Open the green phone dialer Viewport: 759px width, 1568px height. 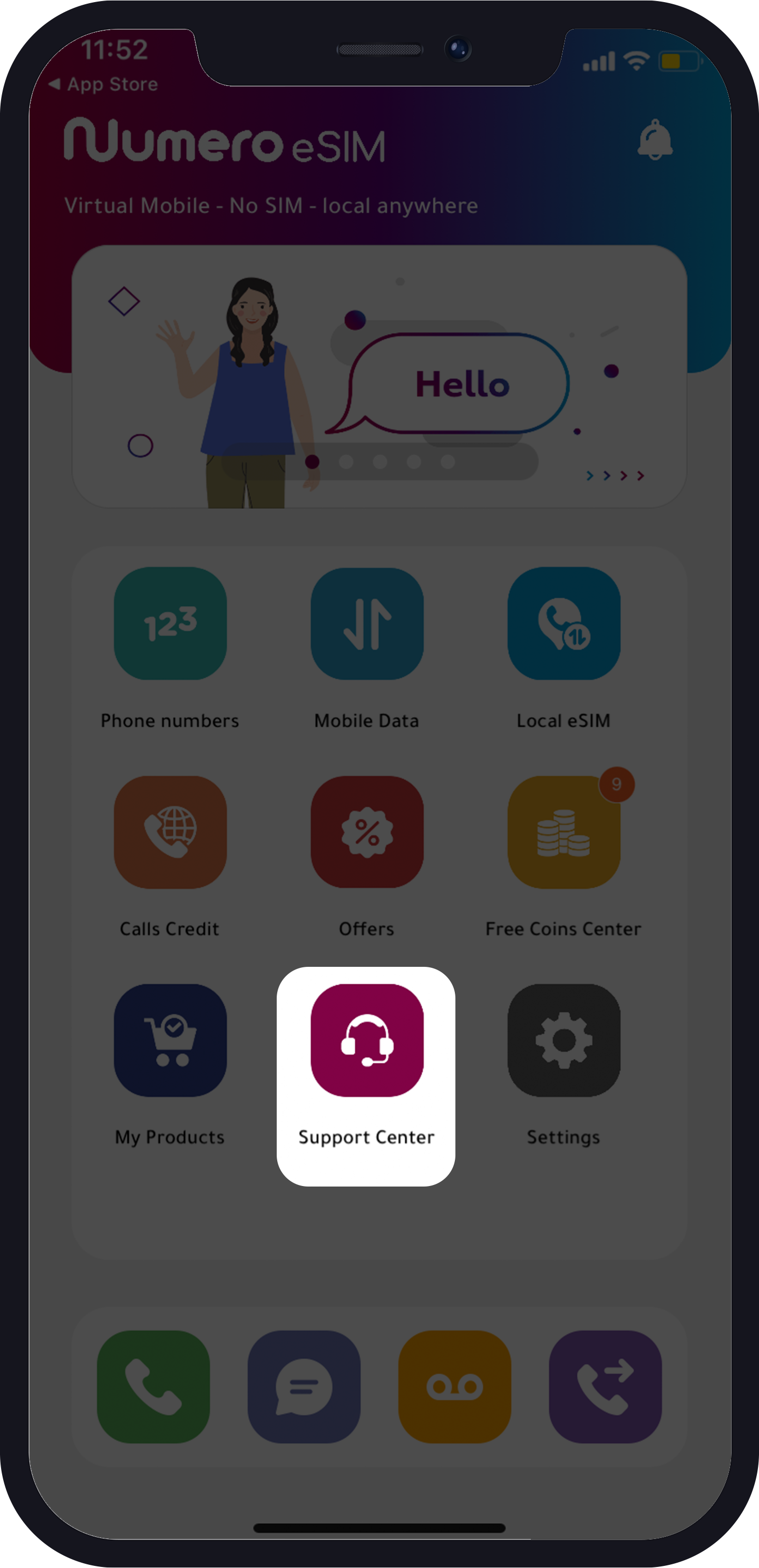[153, 1387]
